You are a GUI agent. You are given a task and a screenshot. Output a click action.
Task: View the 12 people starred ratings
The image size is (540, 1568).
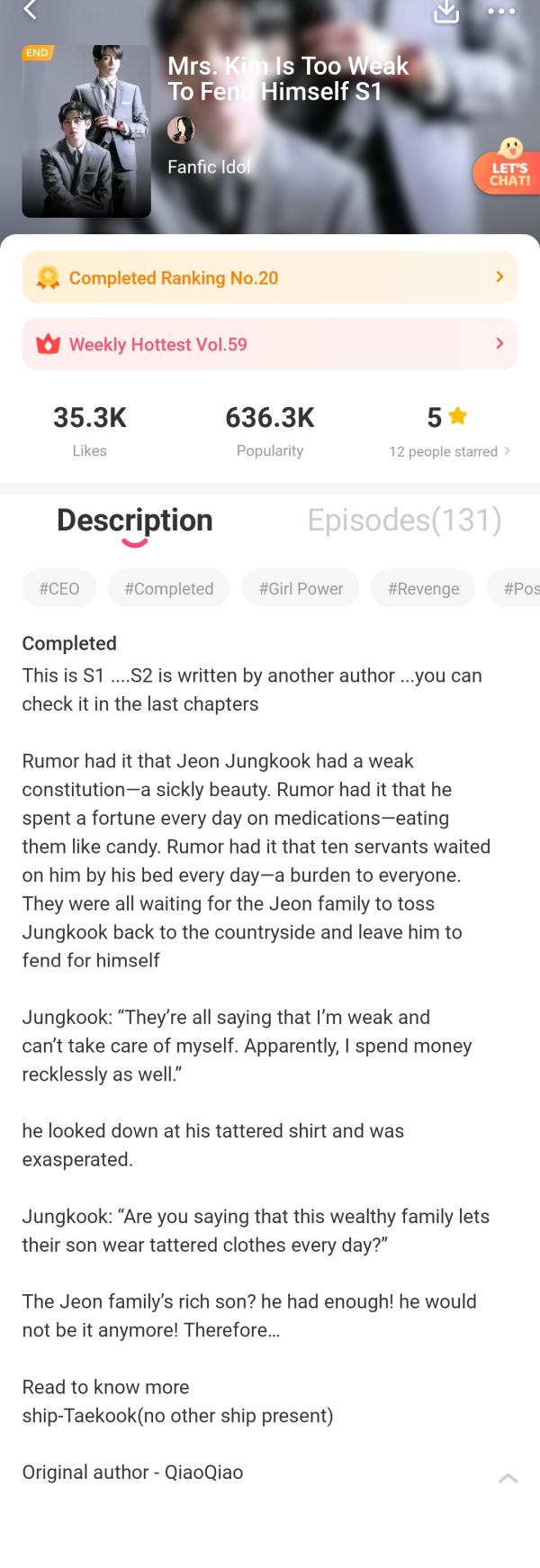(x=448, y=450)
